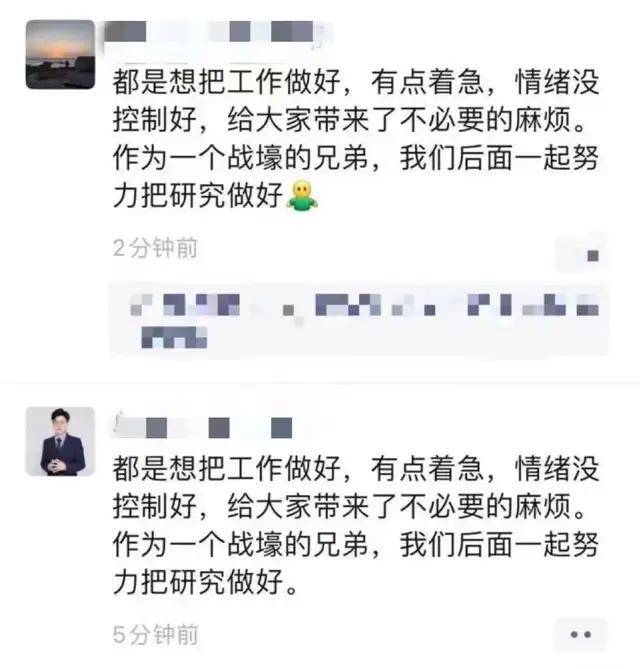The image size is (640, 669).
Task: Open the sunset avatar's profile
Action: tap(60, 54)
